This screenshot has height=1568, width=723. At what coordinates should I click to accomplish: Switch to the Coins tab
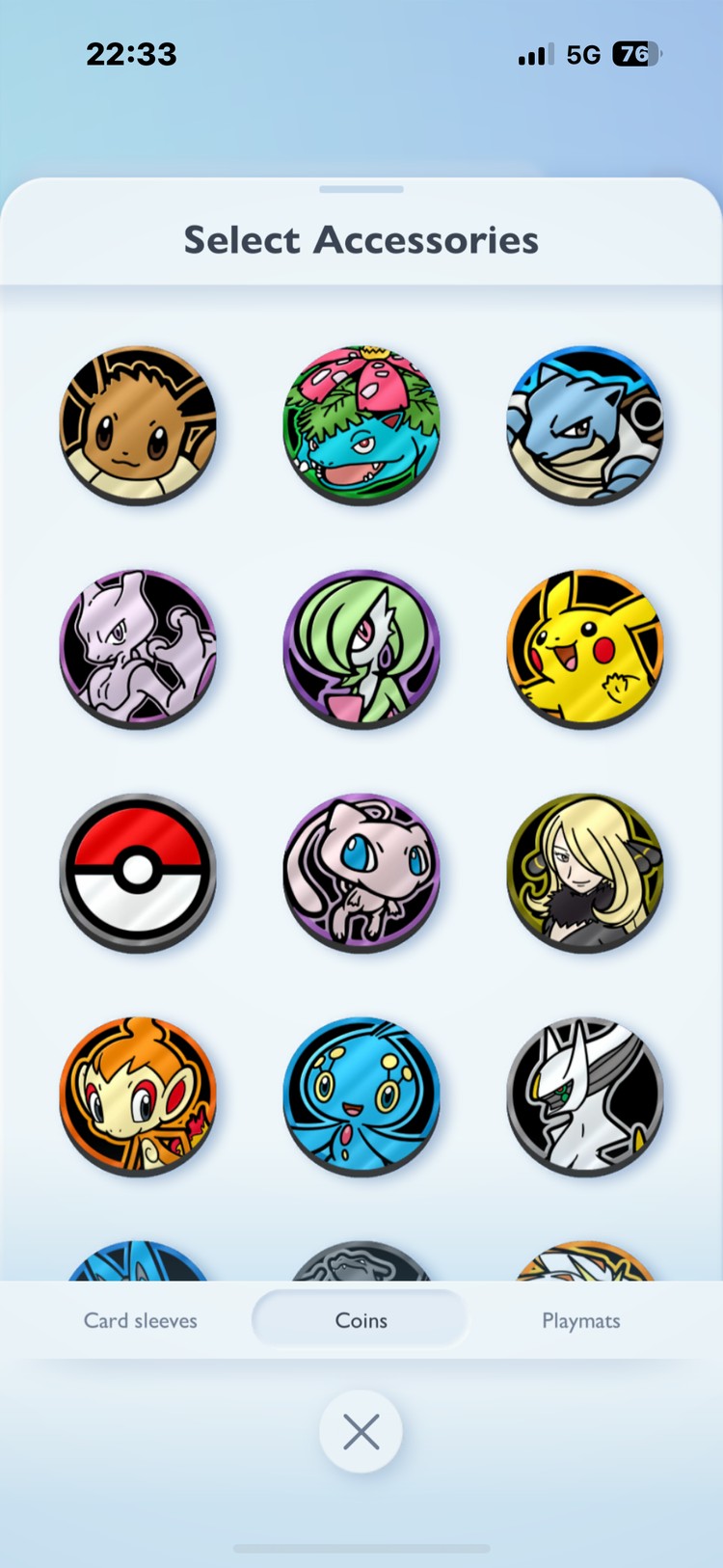[361, 1320]
